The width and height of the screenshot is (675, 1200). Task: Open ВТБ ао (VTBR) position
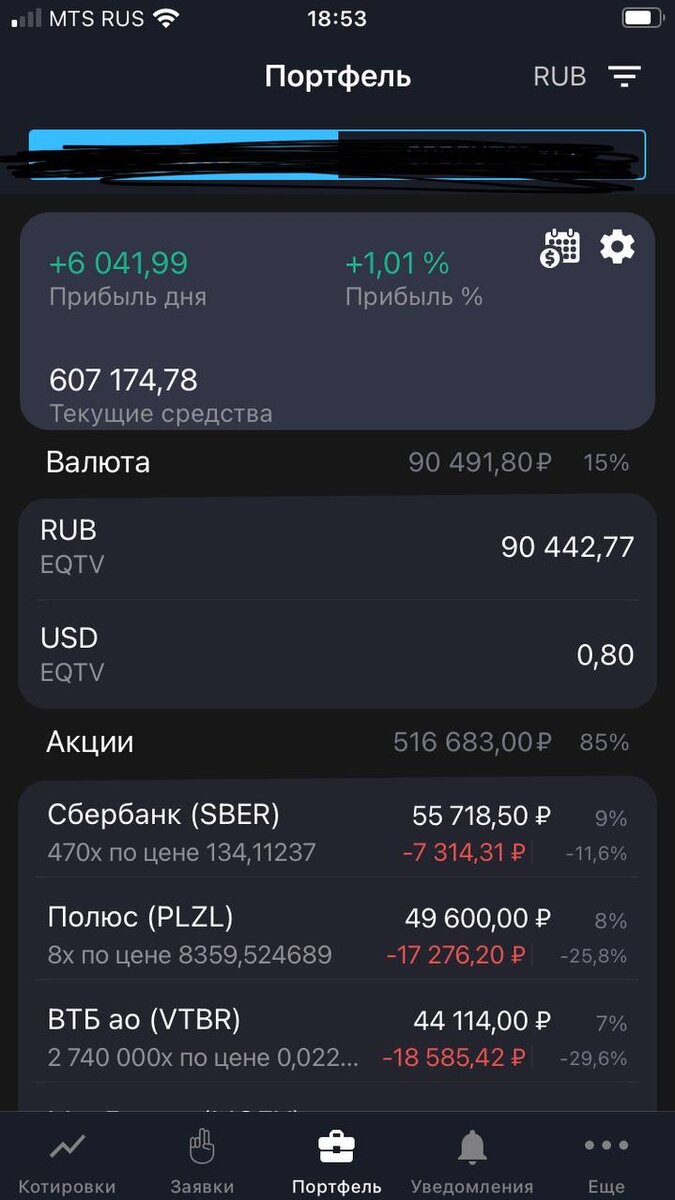[337, 1037]
